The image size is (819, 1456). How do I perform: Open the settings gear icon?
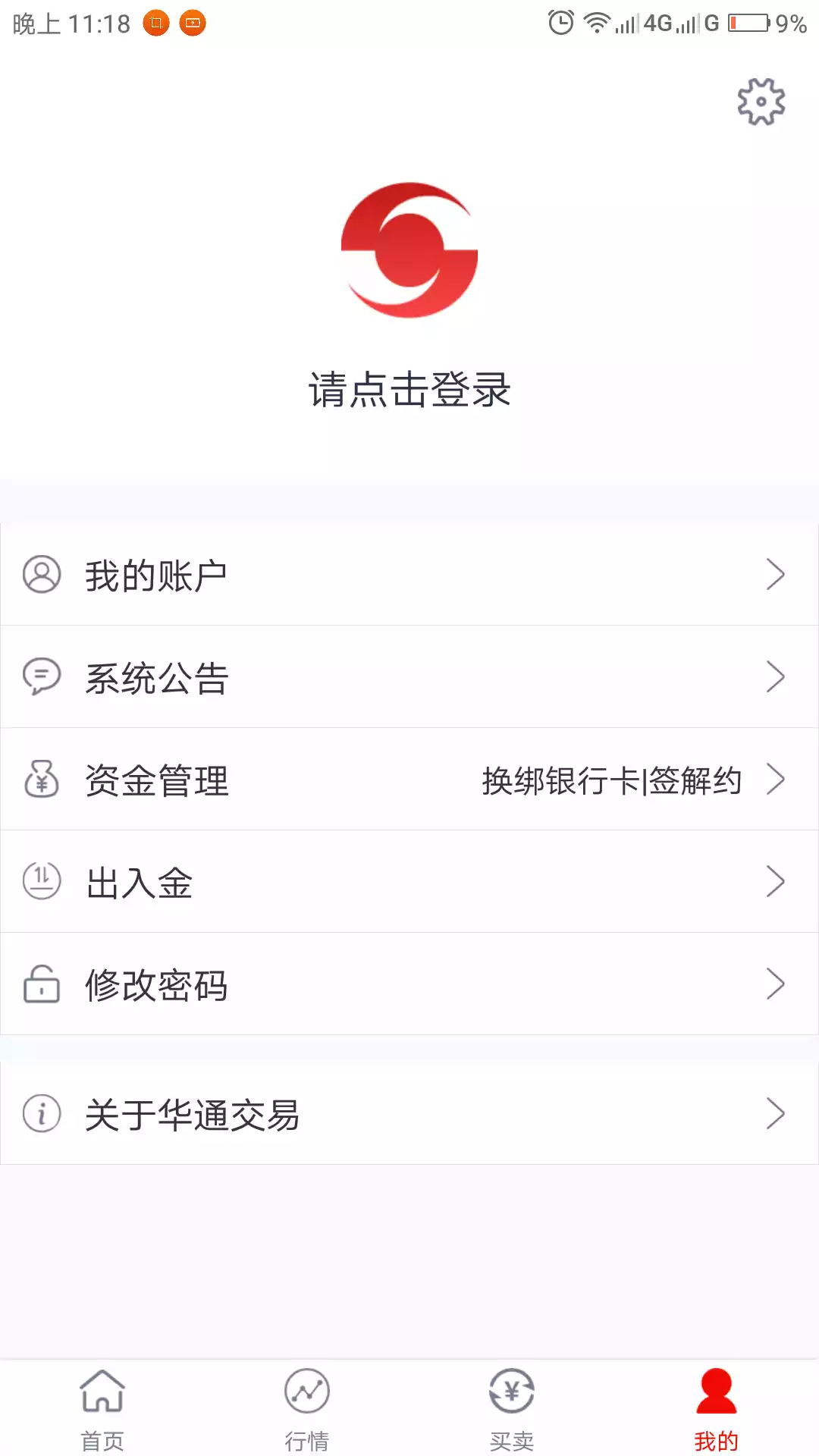pos(761,101)
